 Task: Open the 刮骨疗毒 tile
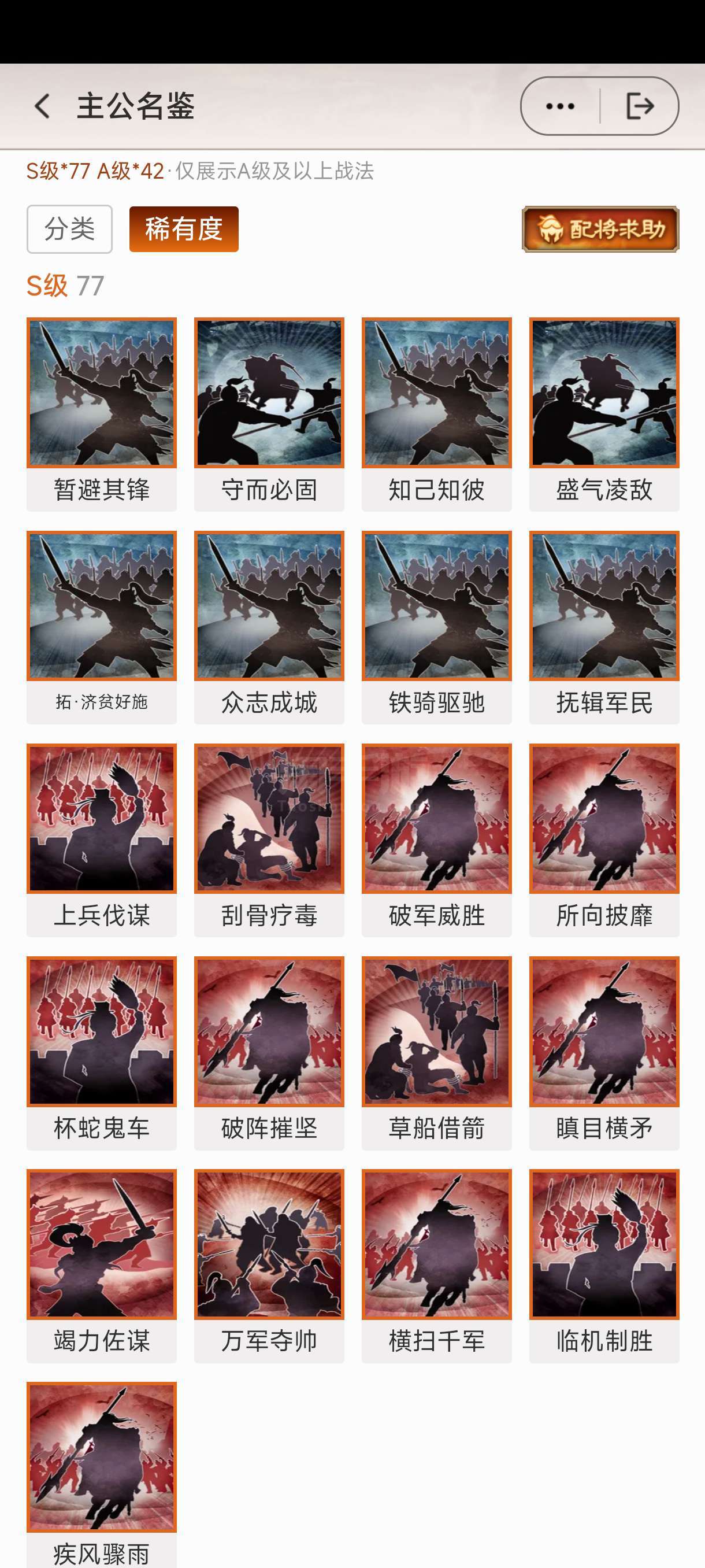click(x=269, y=840)
